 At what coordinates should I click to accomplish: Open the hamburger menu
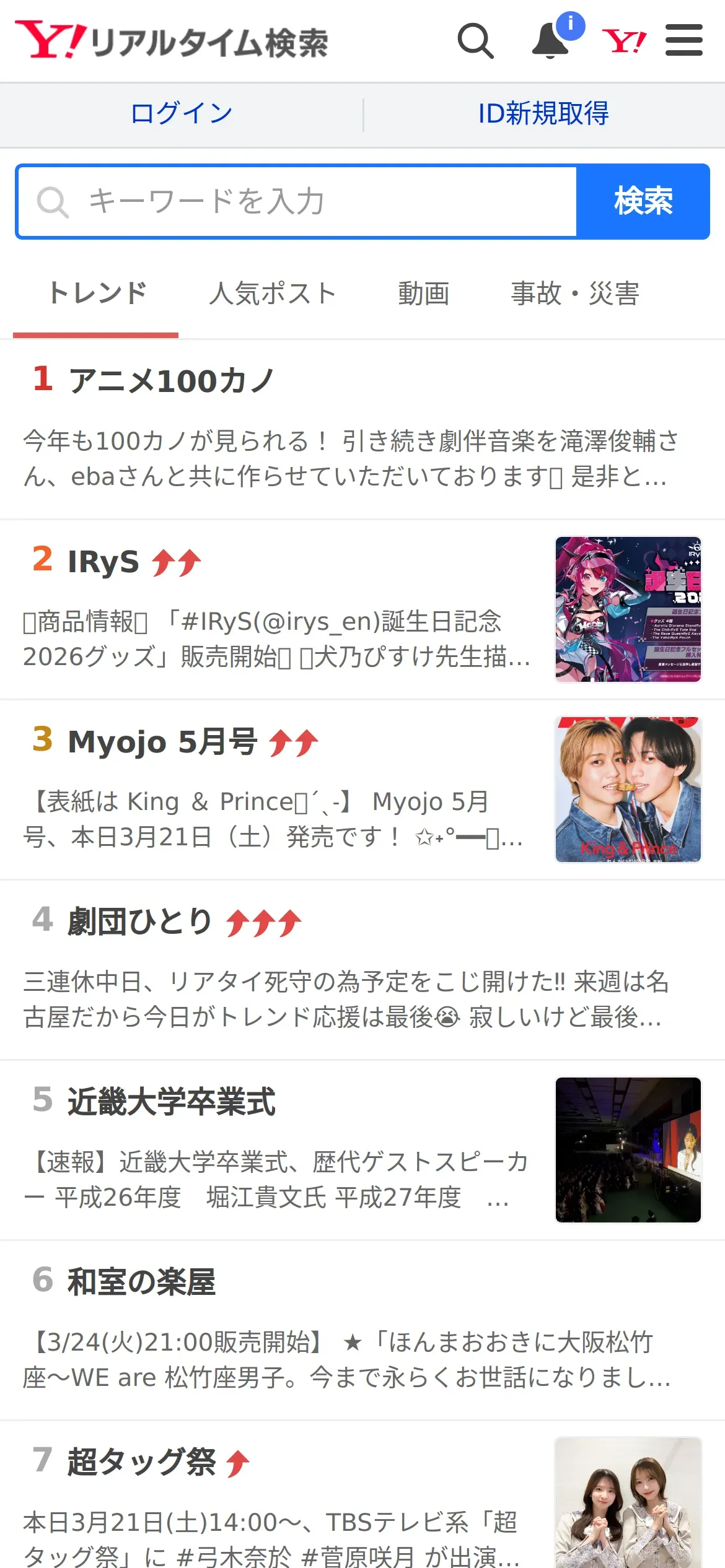coord(683,41)
